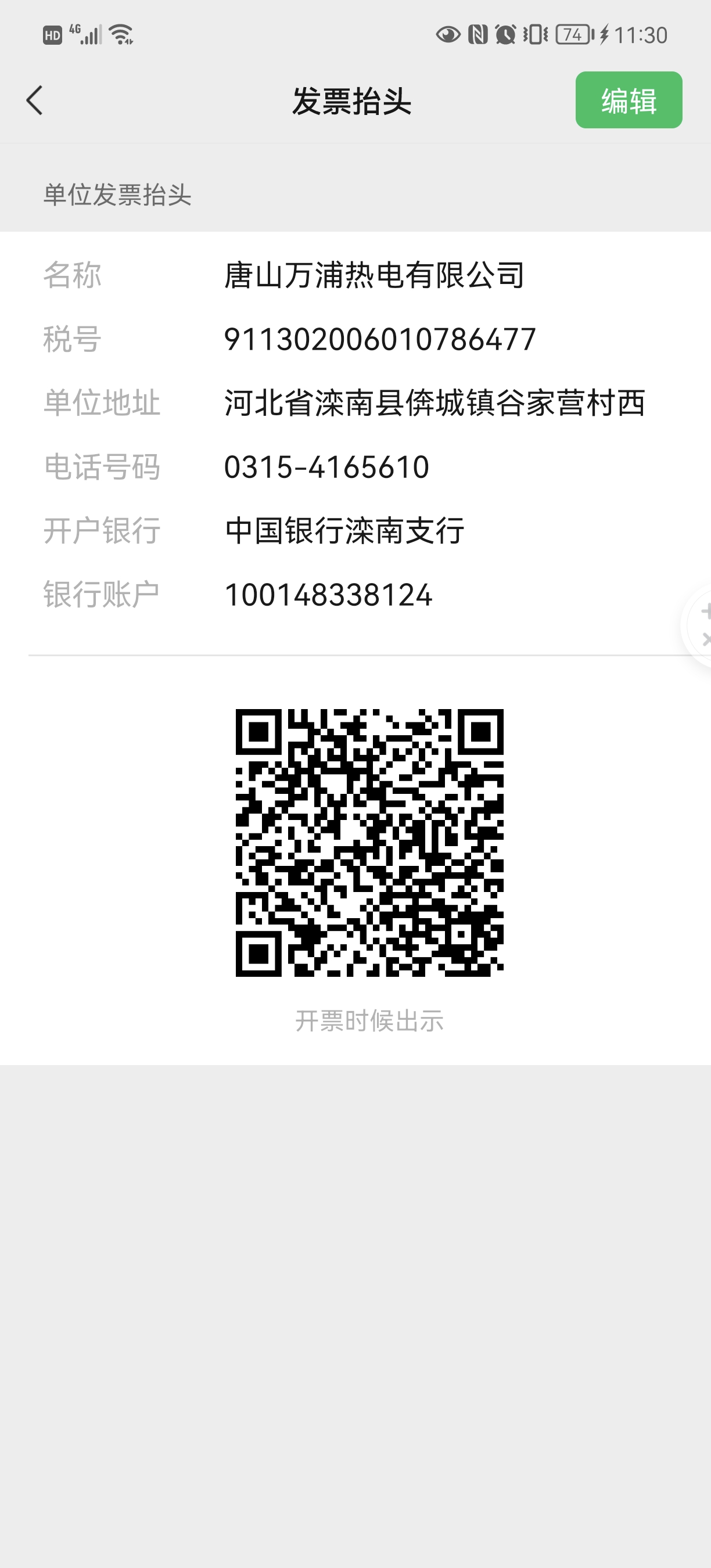The height and width of the screenshot is (1568, 711).
Task: Go back from the 发票抬头 page
Action: (35, 100)
